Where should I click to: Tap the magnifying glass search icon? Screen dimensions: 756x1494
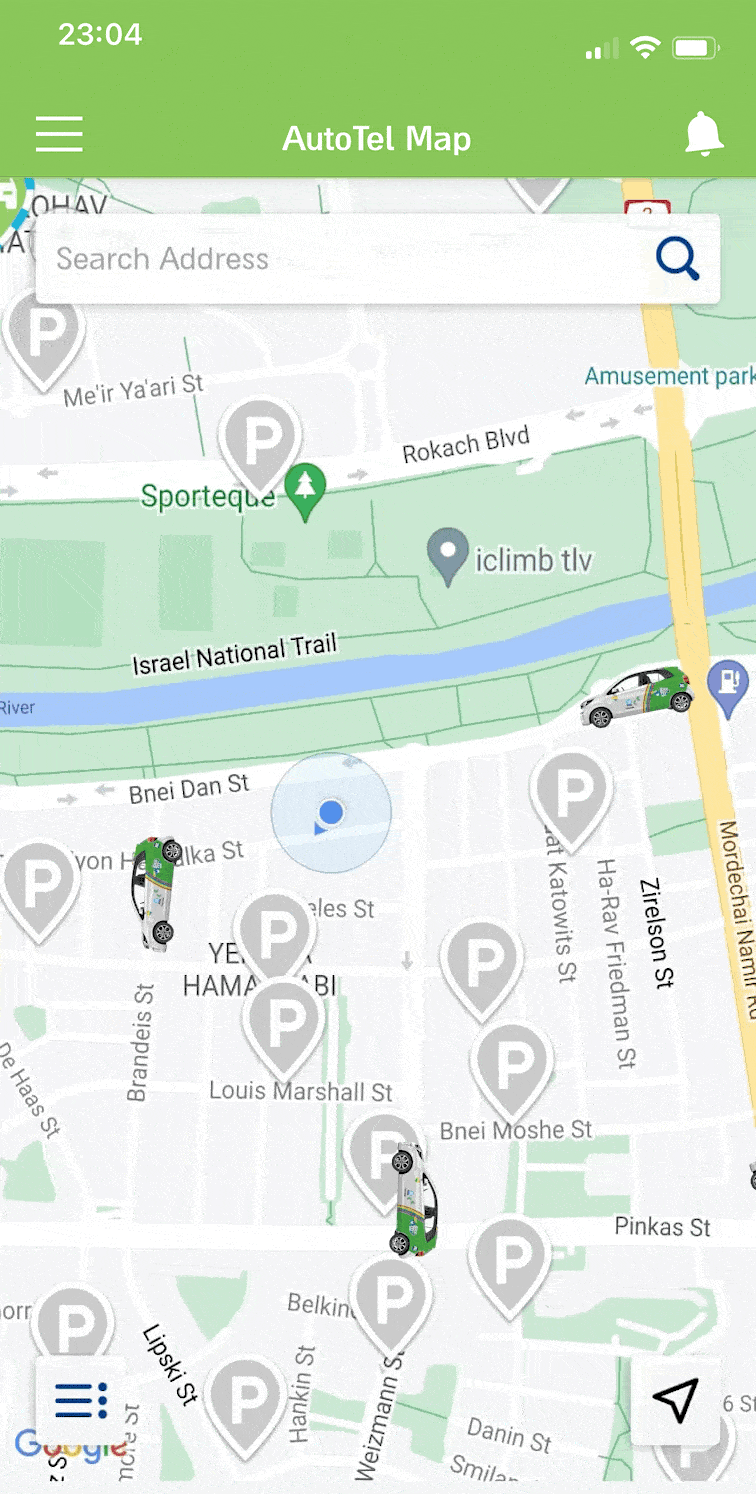tap(677, 259)
